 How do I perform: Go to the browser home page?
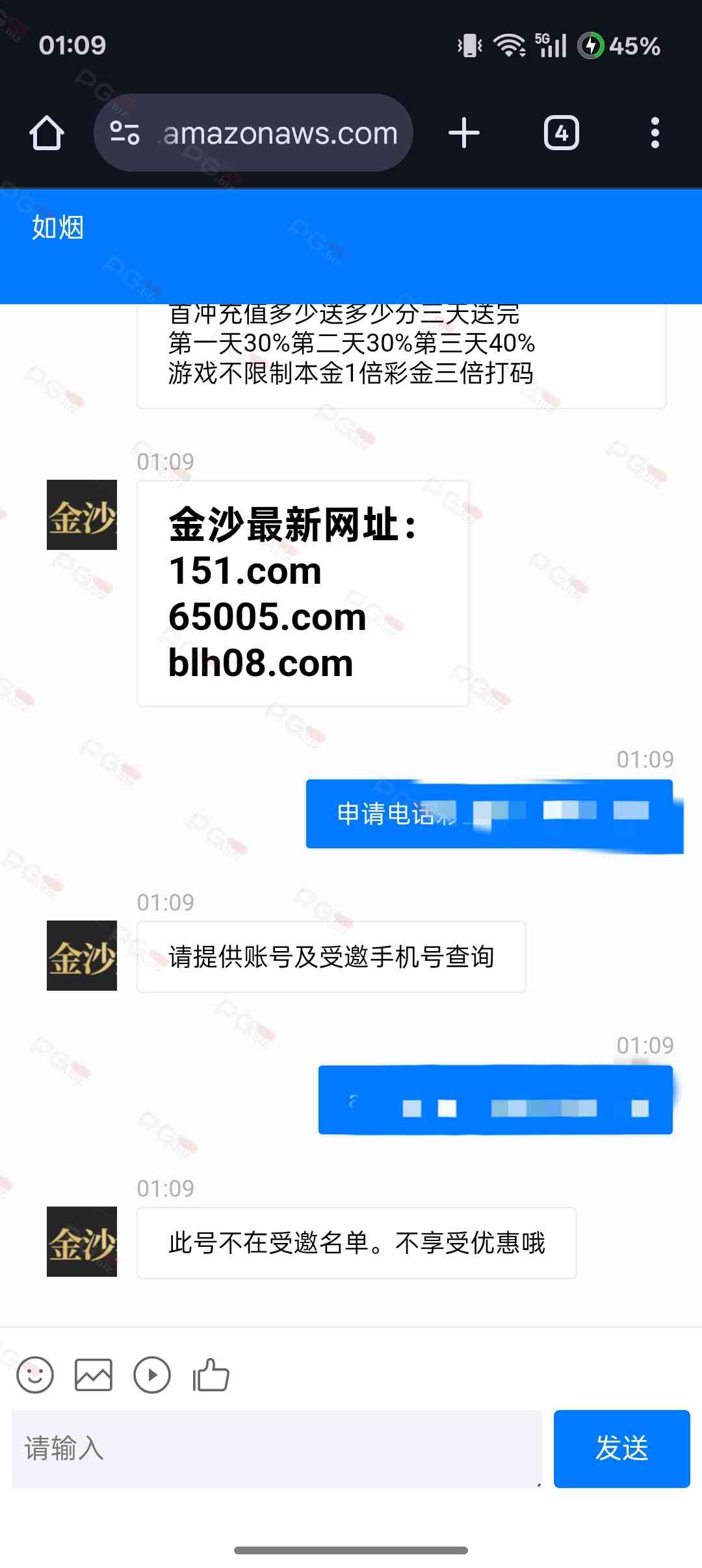pos(47,133)
